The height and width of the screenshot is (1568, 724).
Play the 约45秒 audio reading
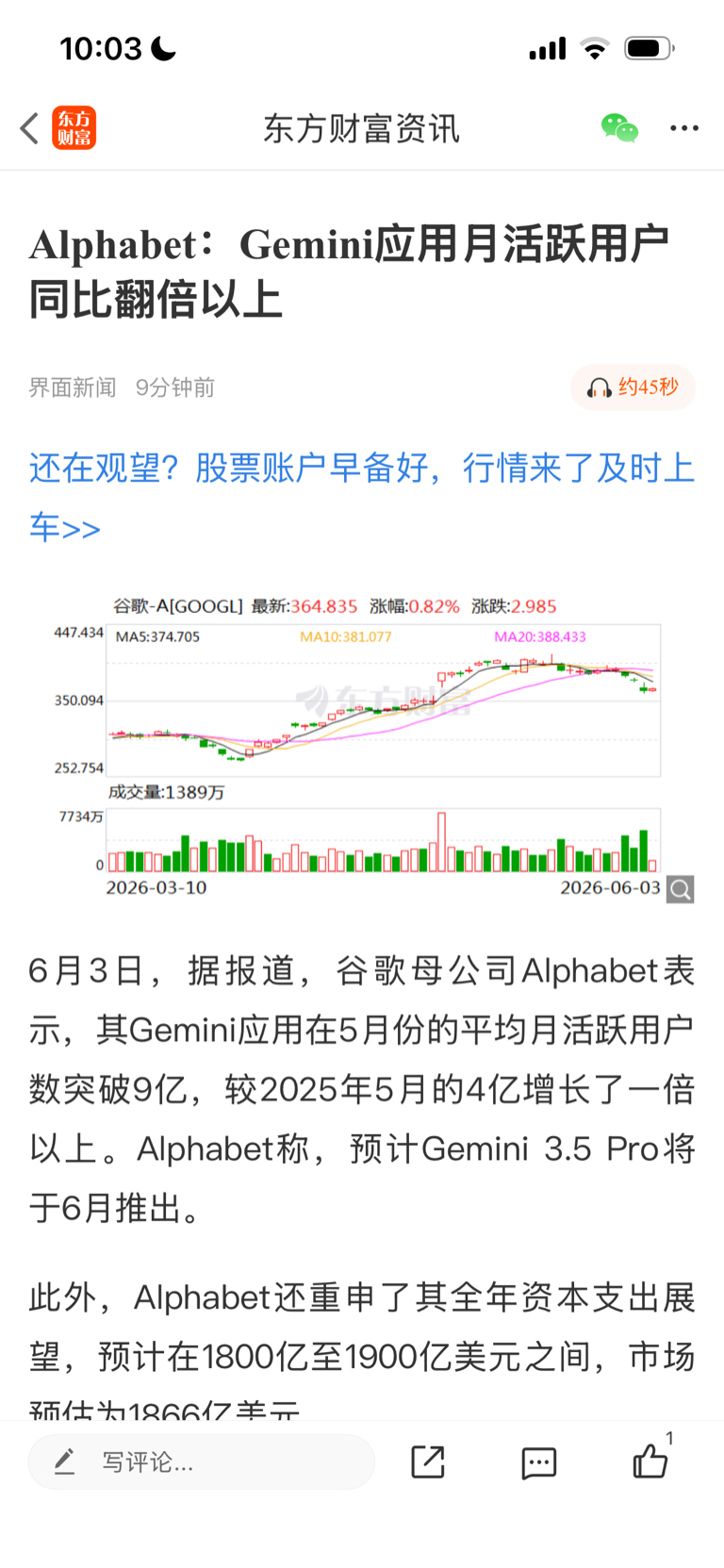point(633,388)
